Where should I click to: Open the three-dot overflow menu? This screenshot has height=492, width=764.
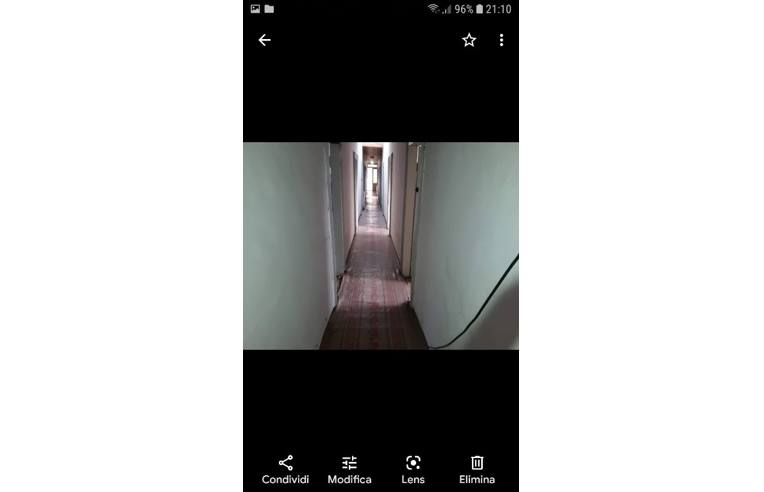tap(501, 40)
